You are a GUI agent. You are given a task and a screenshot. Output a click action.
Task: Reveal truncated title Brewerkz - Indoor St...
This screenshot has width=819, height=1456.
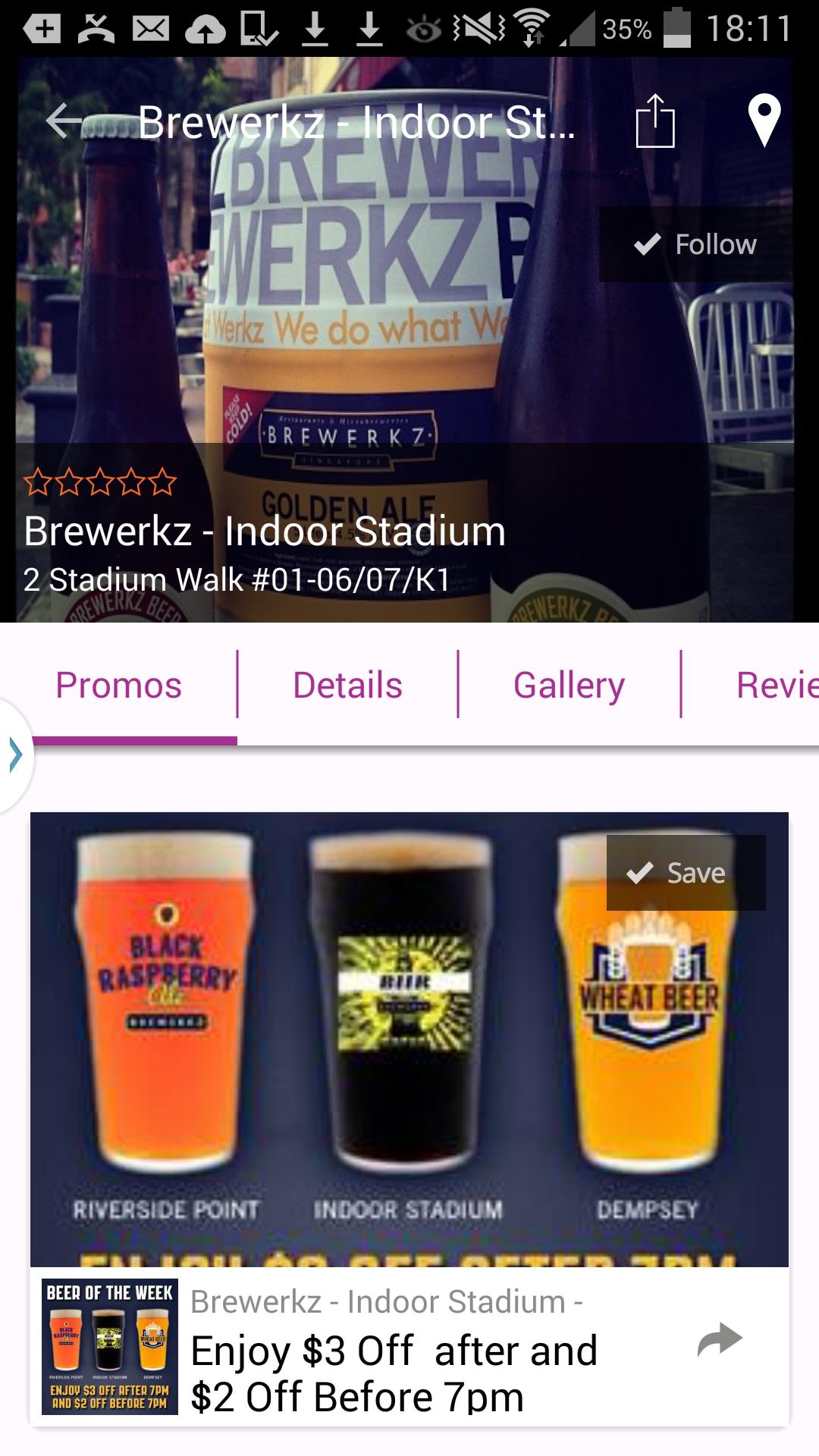(x=356, y=121)
